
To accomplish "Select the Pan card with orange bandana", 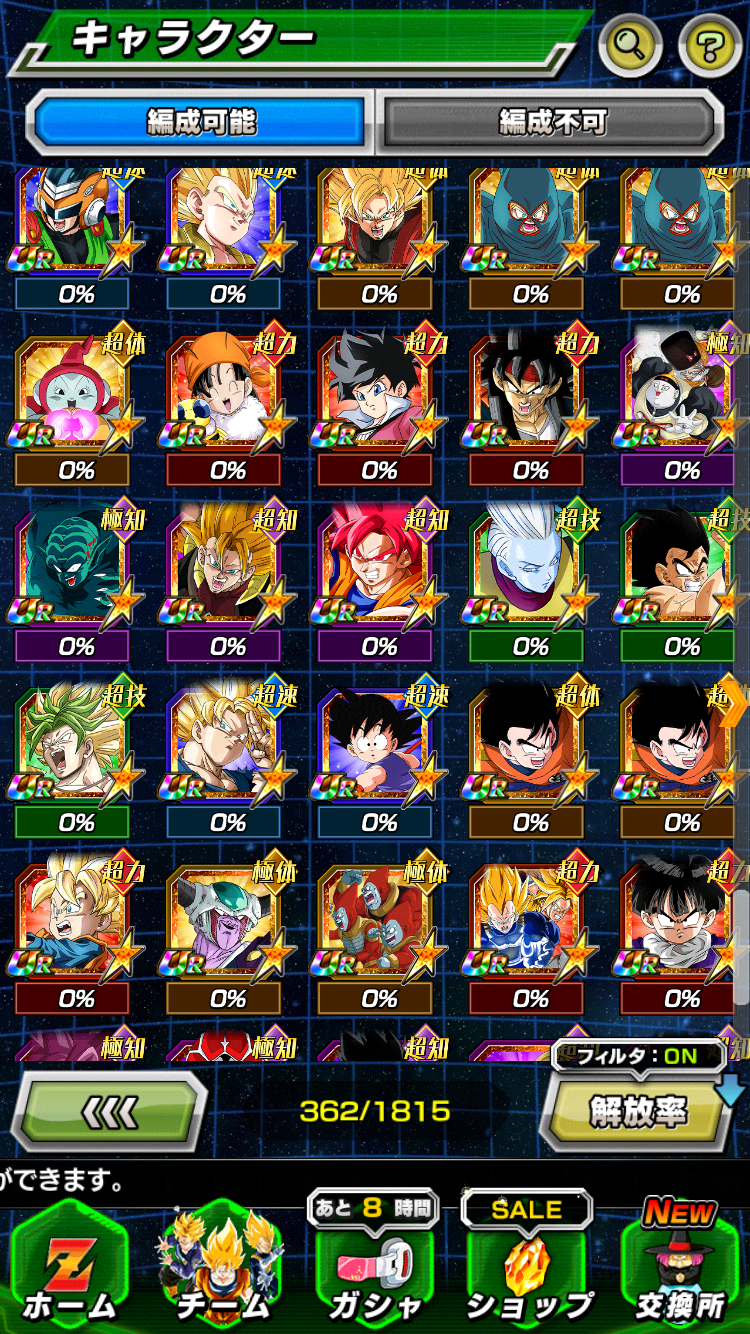I will tap(226, 390).
